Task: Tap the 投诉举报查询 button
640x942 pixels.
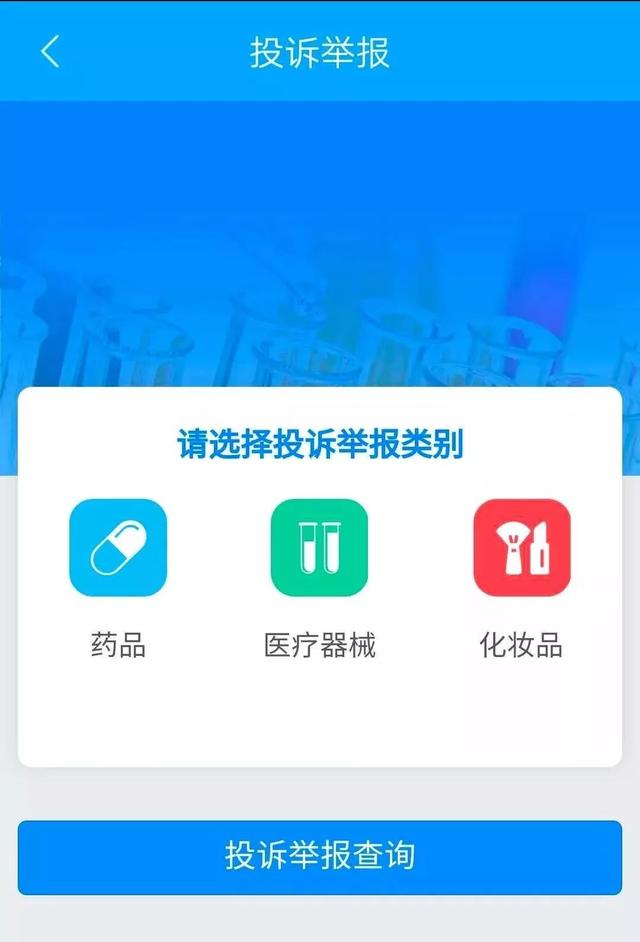Action: (320, 857)
